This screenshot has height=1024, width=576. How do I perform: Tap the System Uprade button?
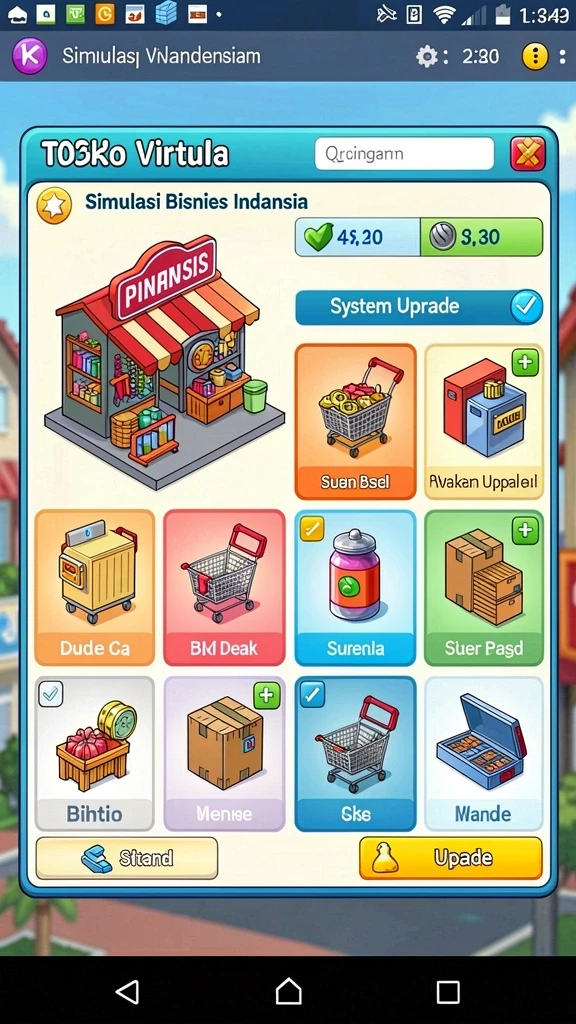tap(419, 307)
